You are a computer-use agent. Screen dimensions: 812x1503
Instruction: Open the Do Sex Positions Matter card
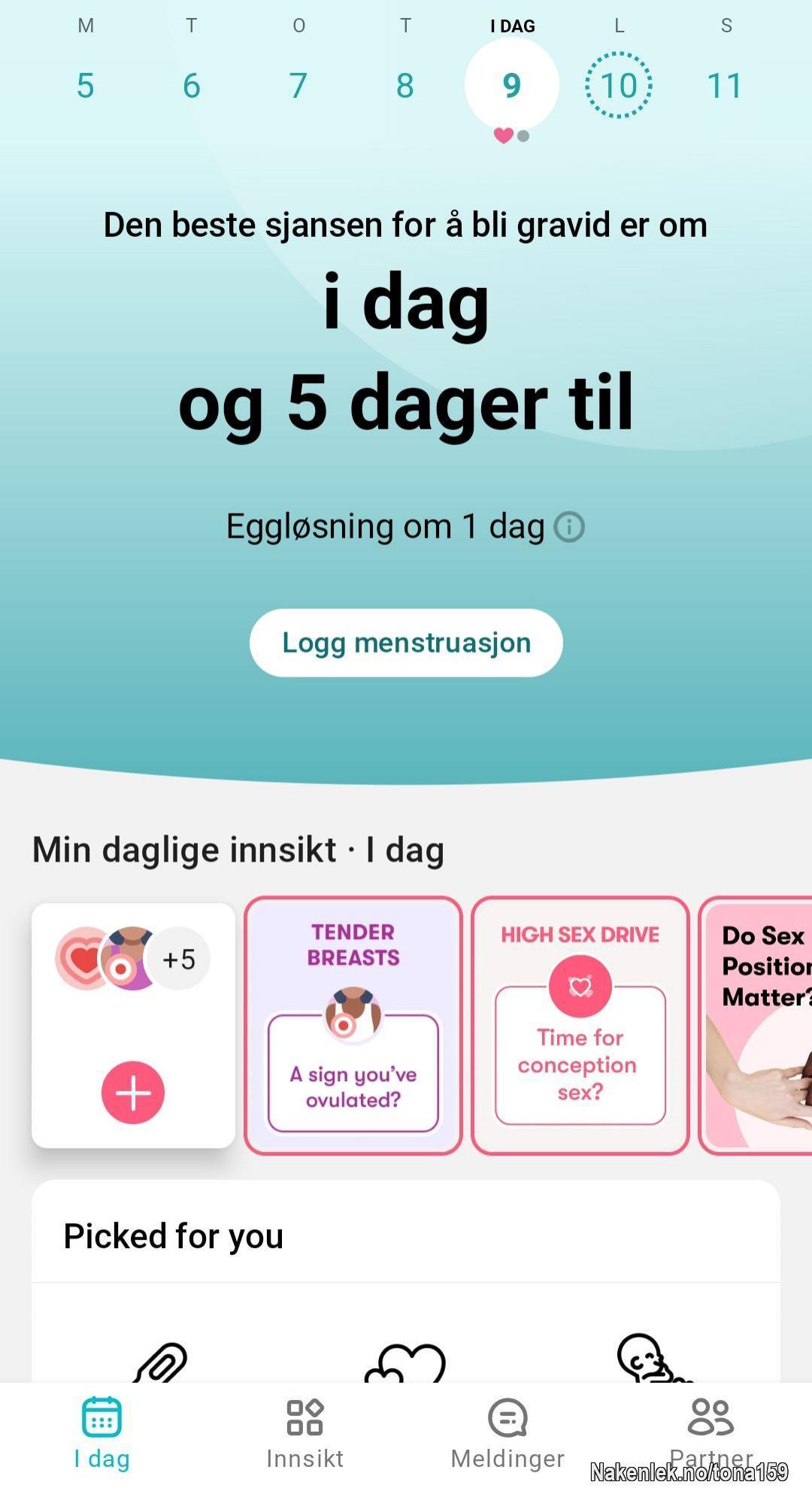tap(759, 1026)
